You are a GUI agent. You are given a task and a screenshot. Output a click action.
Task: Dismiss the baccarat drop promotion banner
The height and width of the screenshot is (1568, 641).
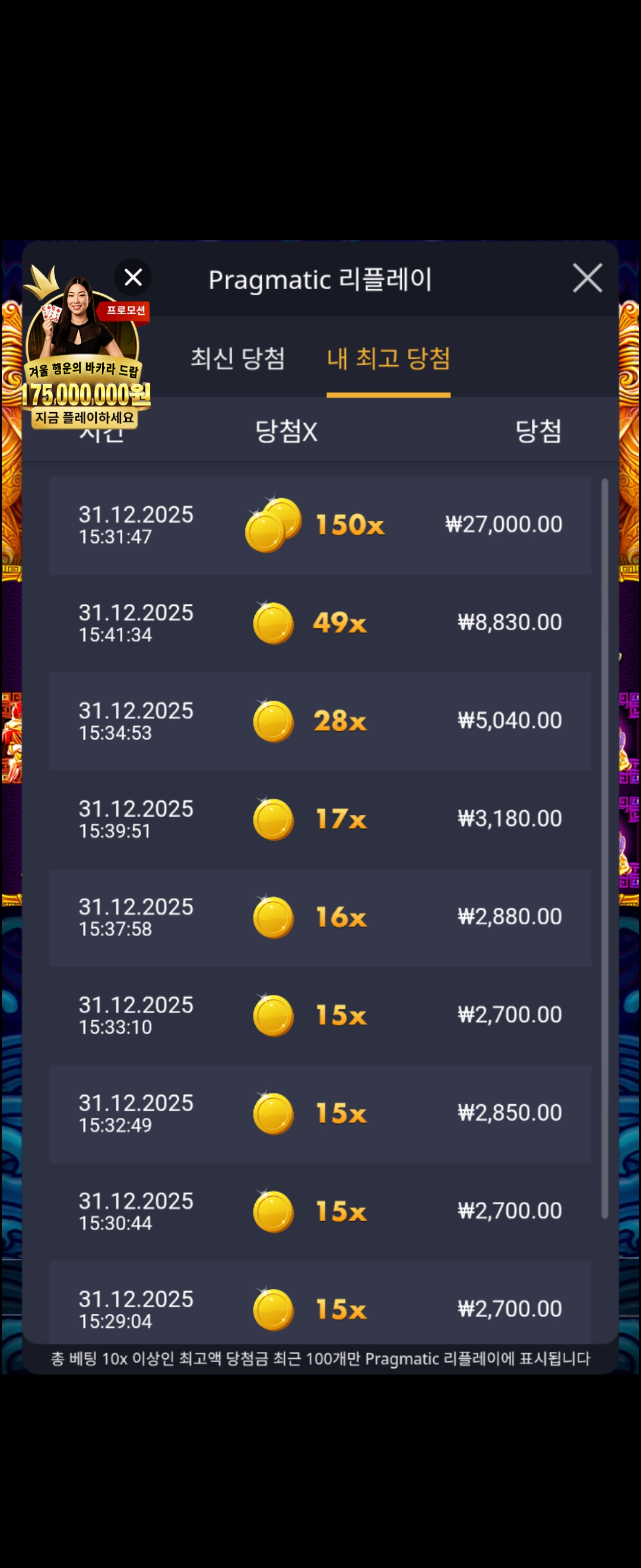click(132, 277)
